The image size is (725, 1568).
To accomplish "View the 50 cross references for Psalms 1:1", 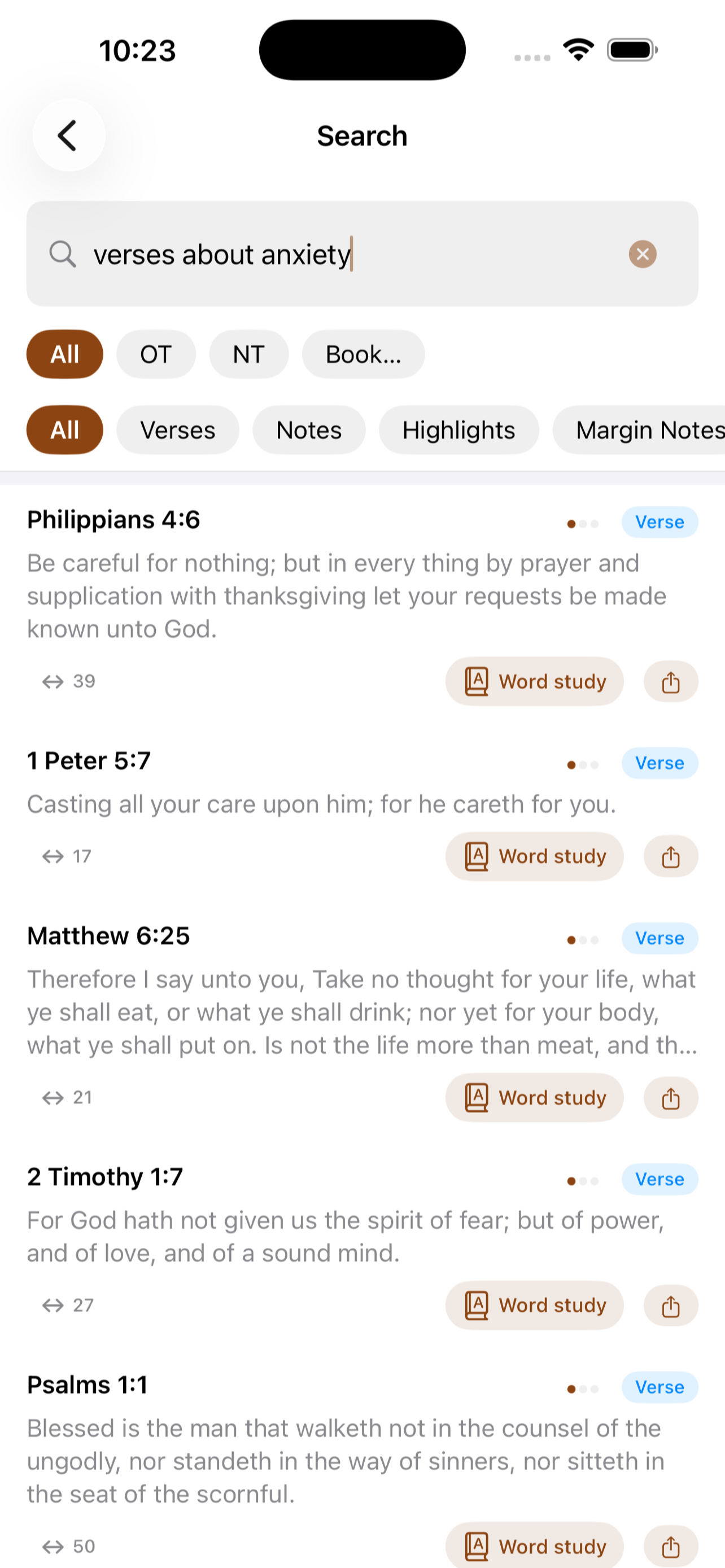I will 68,1547.
